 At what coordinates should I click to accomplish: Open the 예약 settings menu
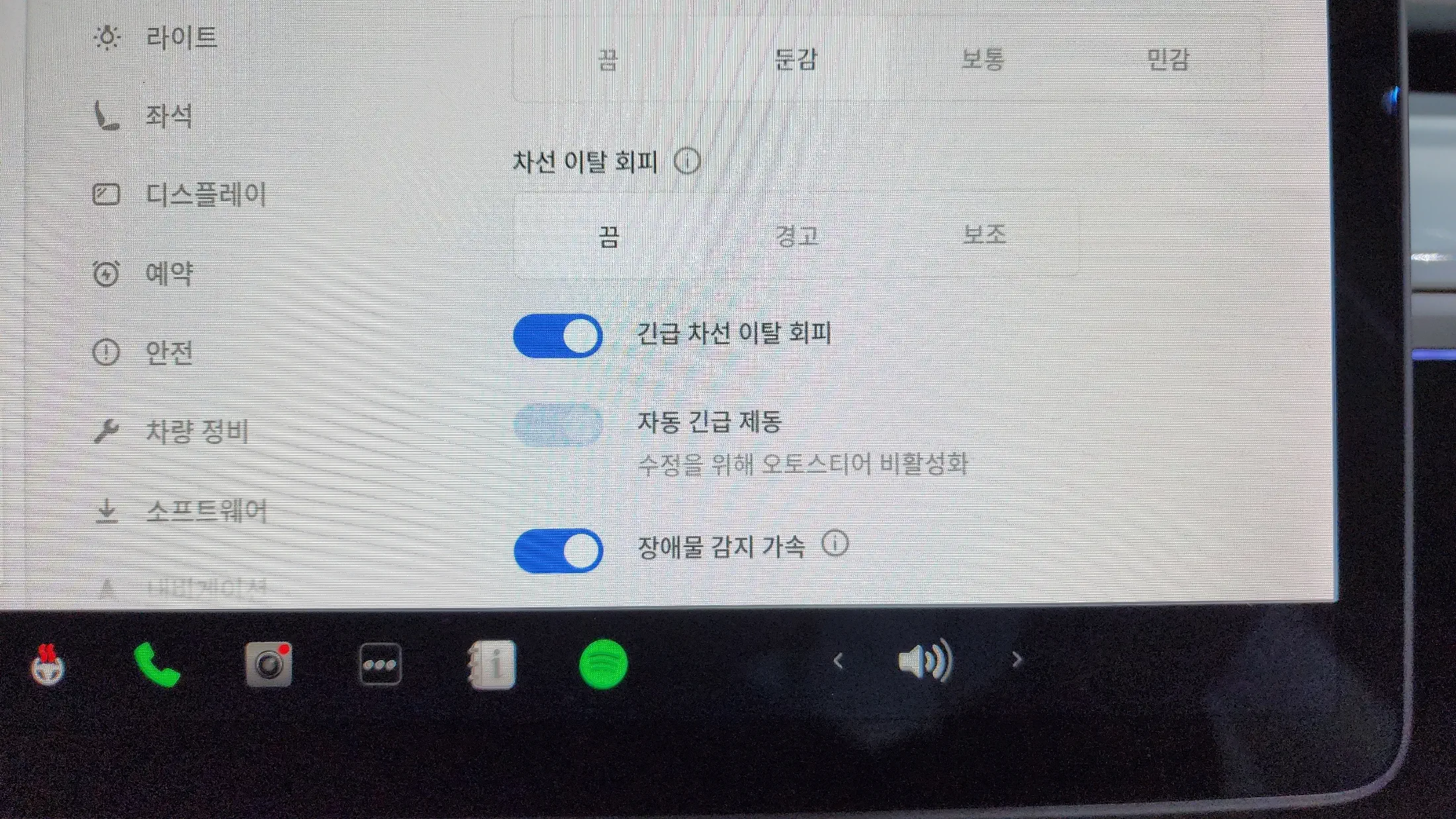(x=144, y=273)
